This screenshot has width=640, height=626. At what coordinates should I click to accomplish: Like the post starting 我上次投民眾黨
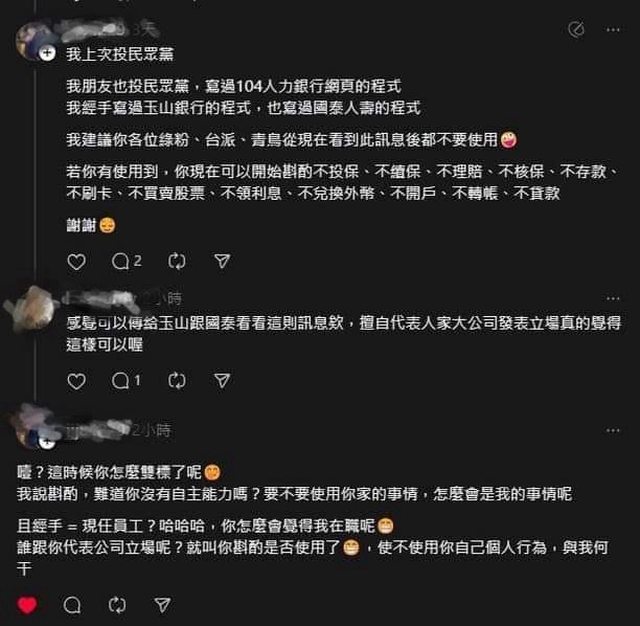[76, 261]
